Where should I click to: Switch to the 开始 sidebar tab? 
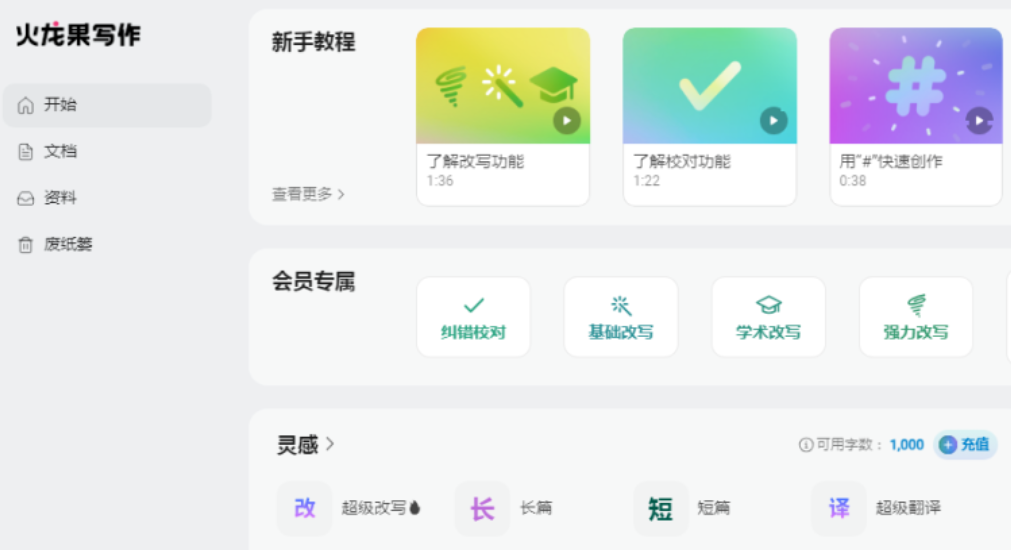pyautogui.click(x=106, y=105)
